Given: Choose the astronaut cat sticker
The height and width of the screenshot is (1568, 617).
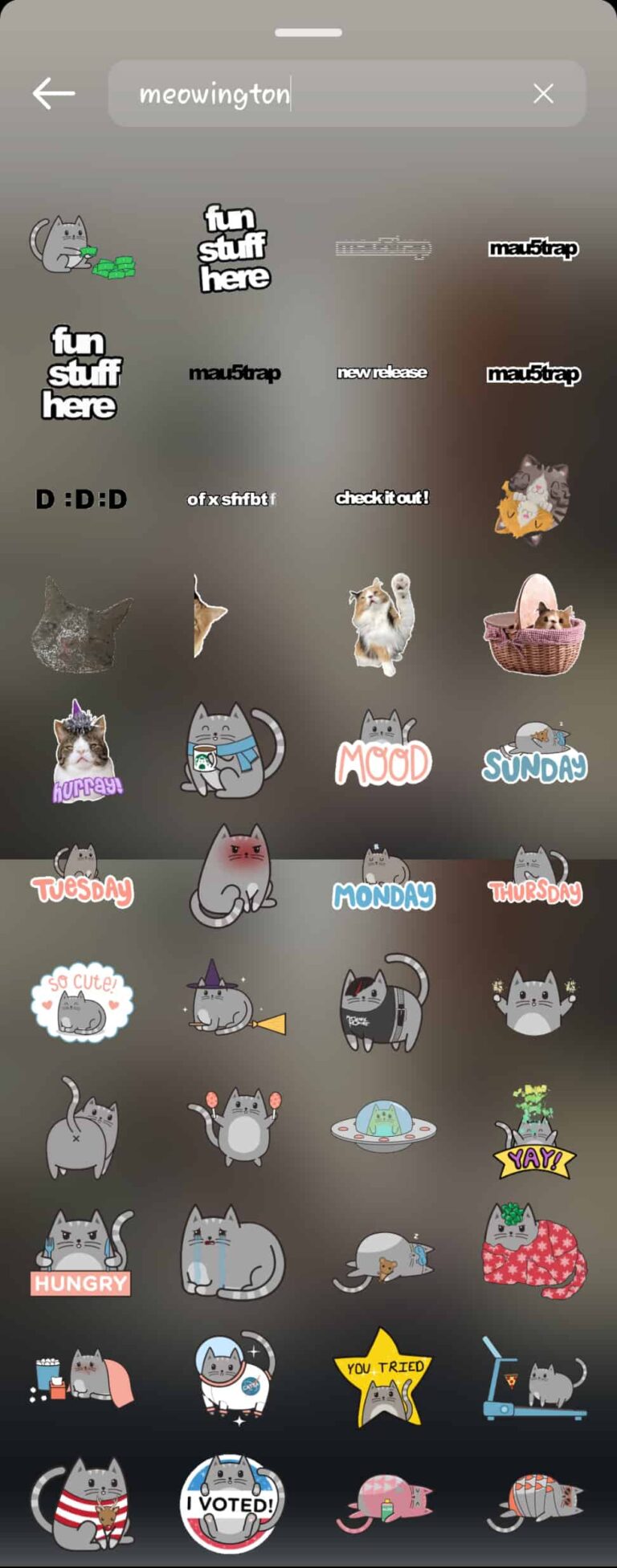Looking at the screenshot, I should (232, 1379).
